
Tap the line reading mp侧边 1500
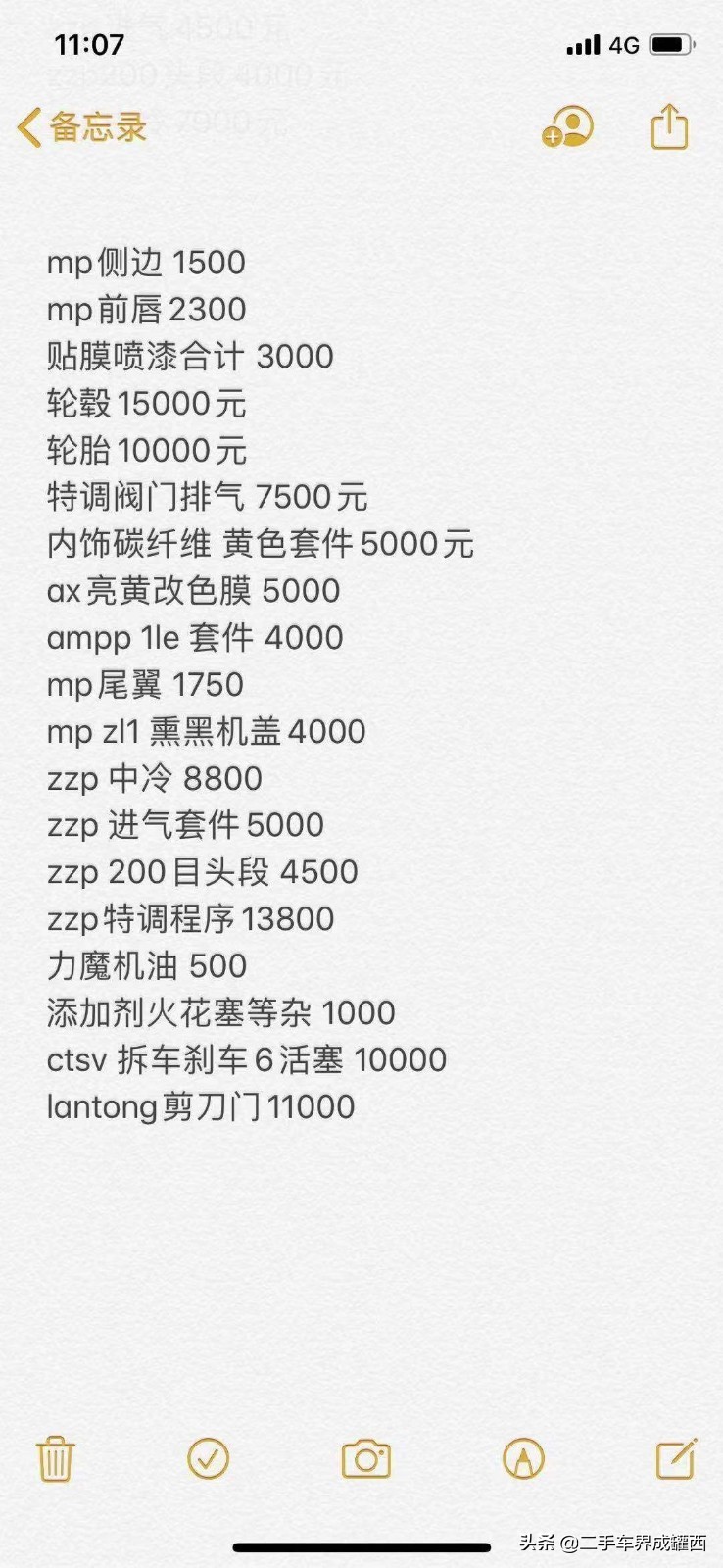147,263
